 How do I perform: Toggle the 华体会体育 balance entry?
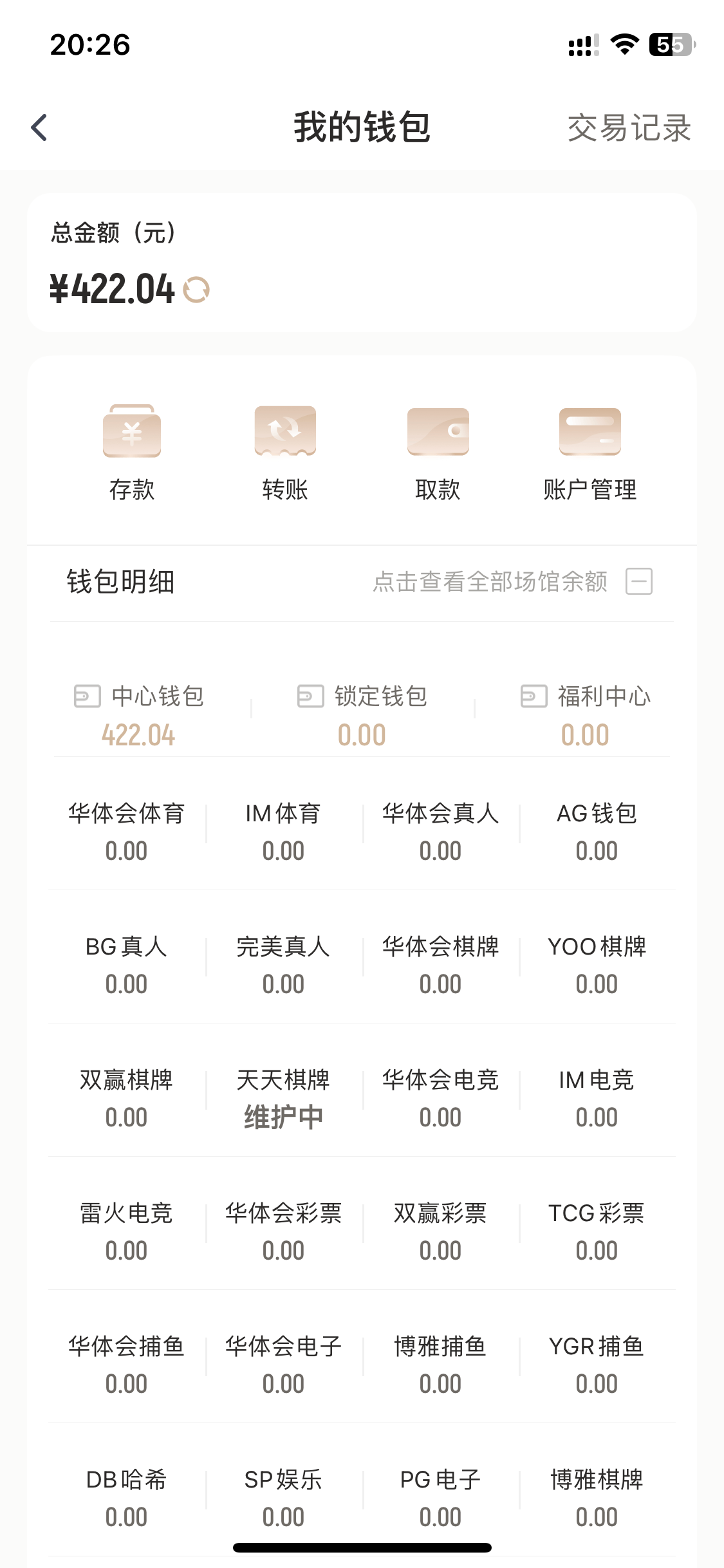point(127,830)
